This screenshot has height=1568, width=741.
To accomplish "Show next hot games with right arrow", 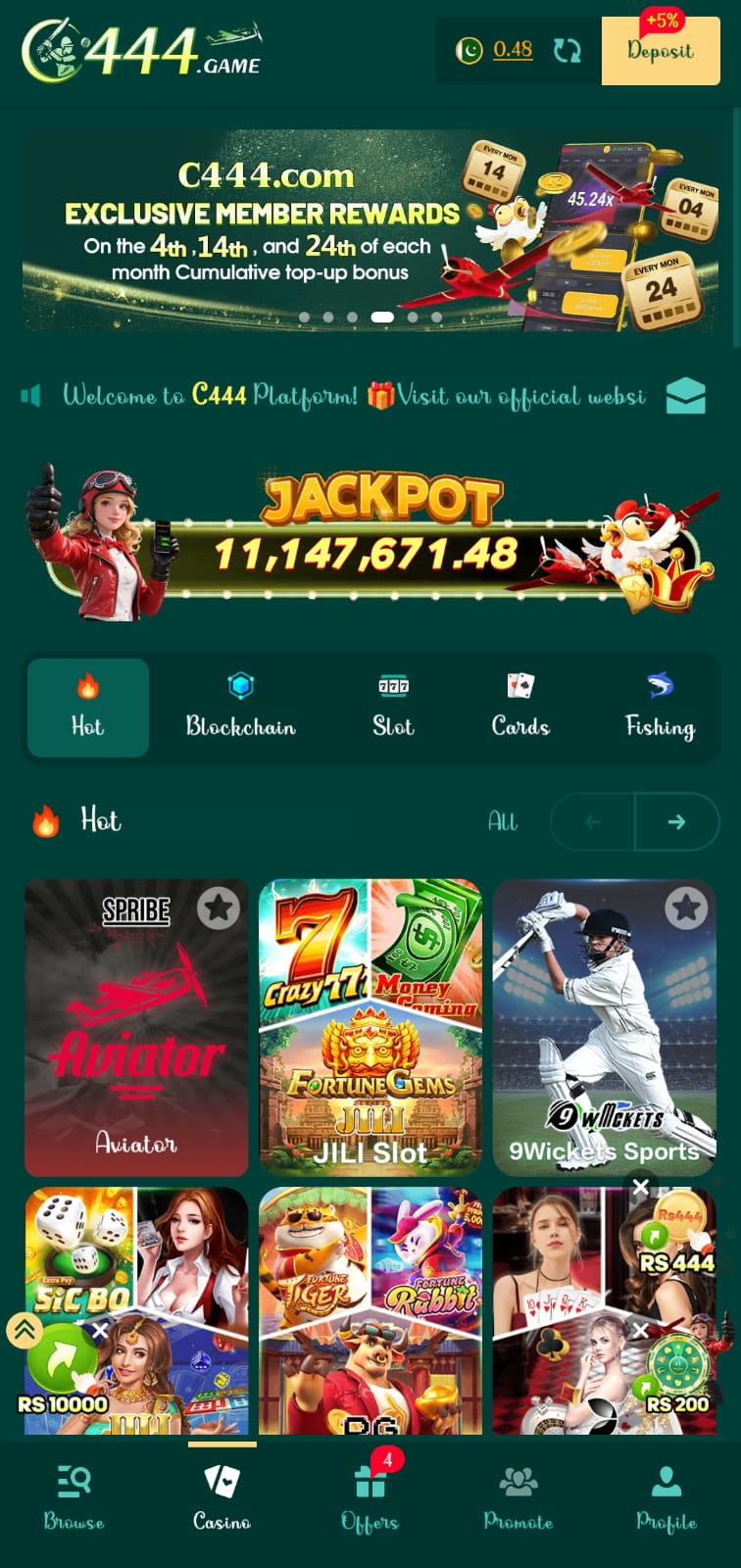I will coord(676,822).
